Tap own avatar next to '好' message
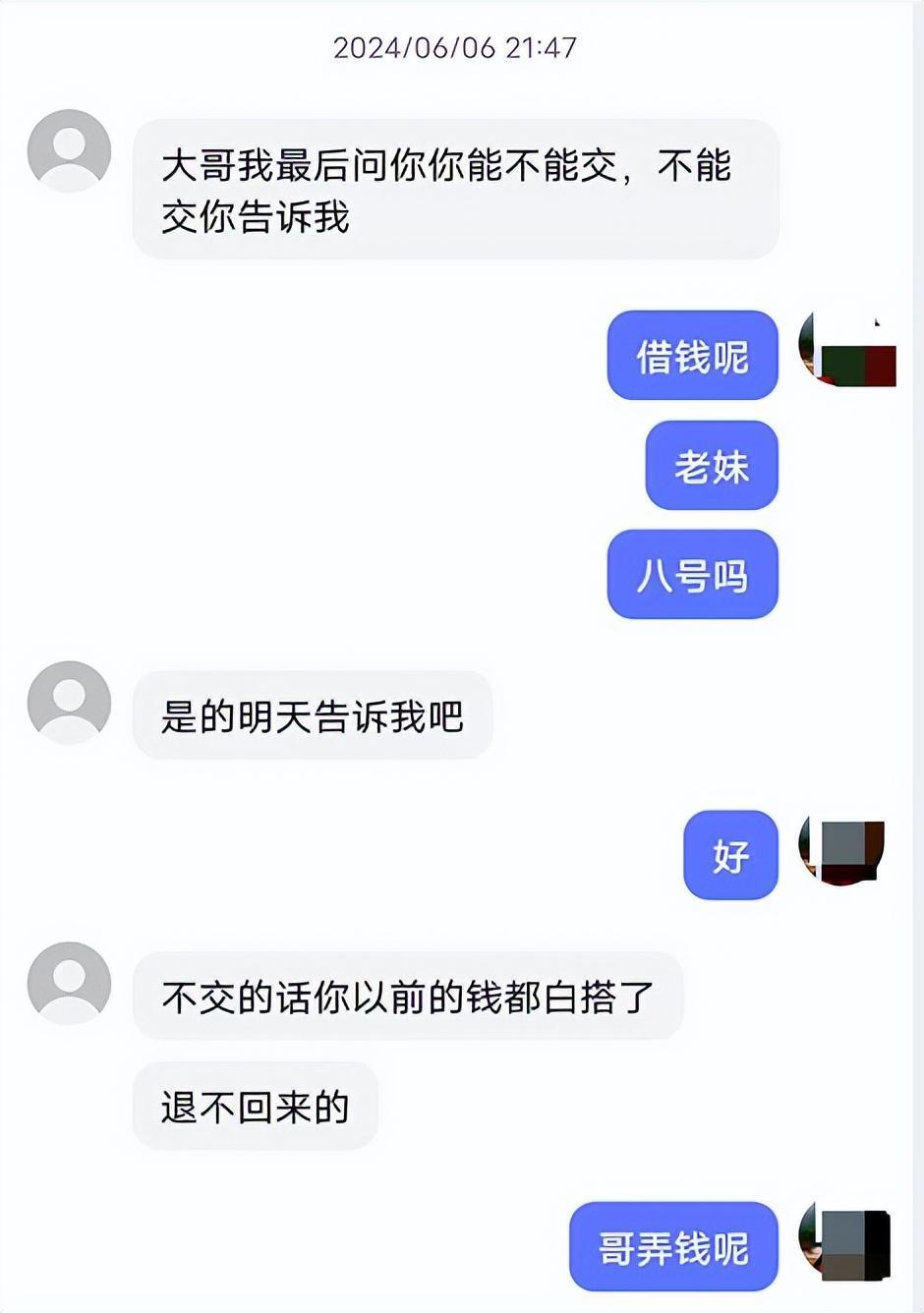Viewport: 924px width, 1313px height. pos(841,848)
